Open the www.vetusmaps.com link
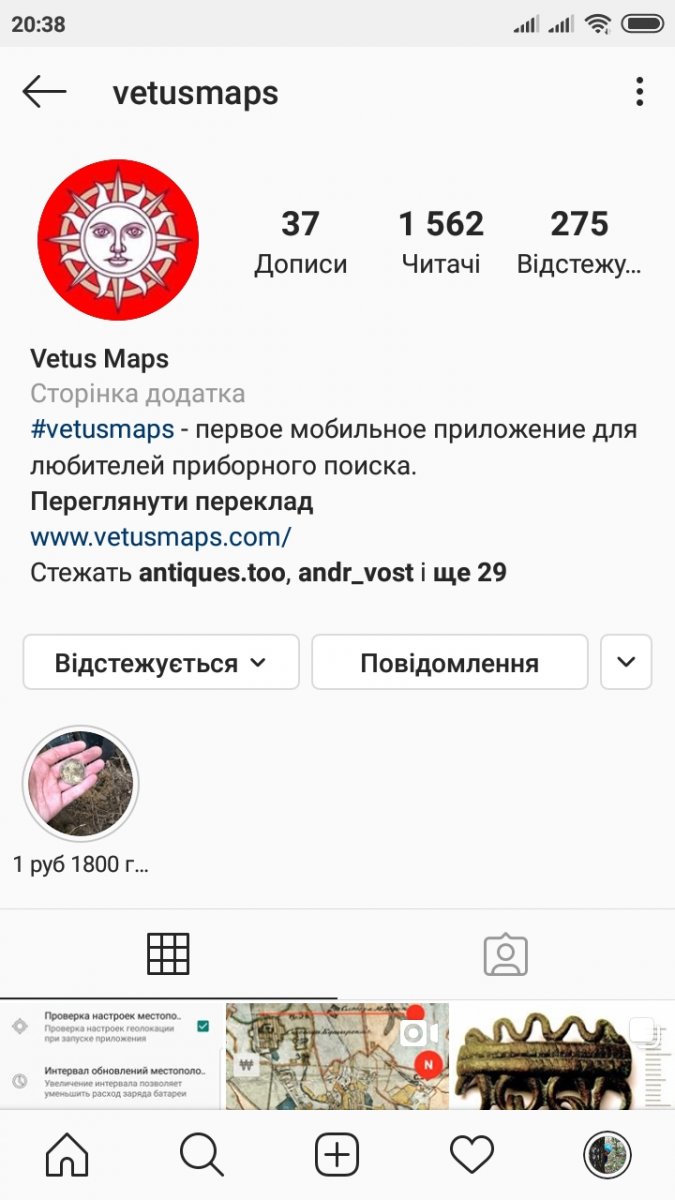The width and height of the screenshot is (675, 1200). tap(160, 537)
